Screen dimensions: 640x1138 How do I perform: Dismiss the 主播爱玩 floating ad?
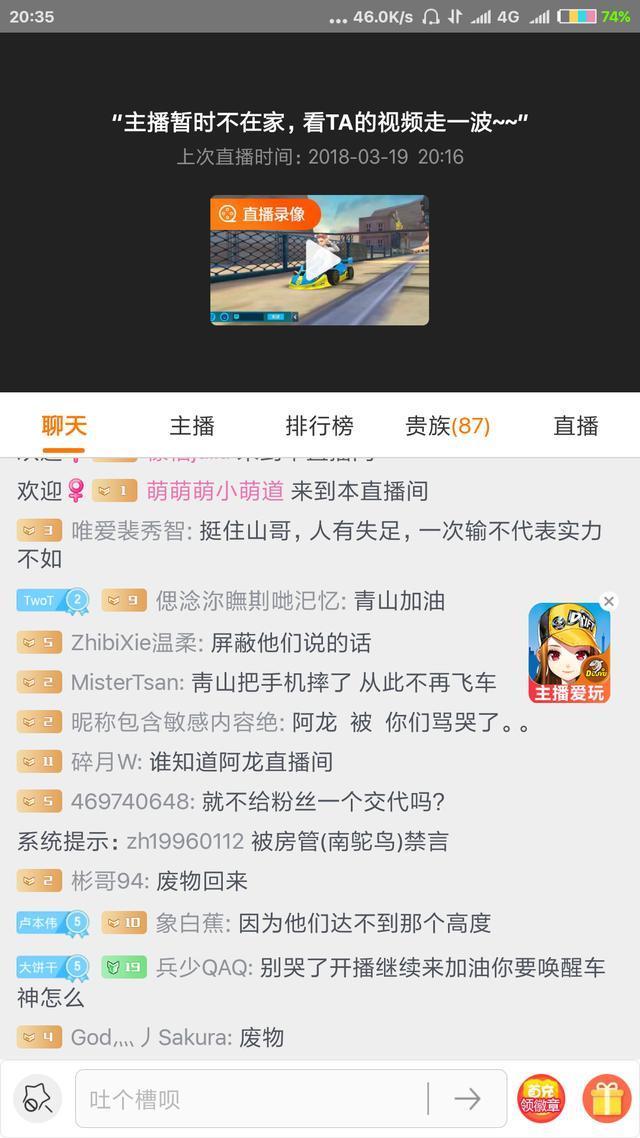pyautogui.click(x=609, y=601)
